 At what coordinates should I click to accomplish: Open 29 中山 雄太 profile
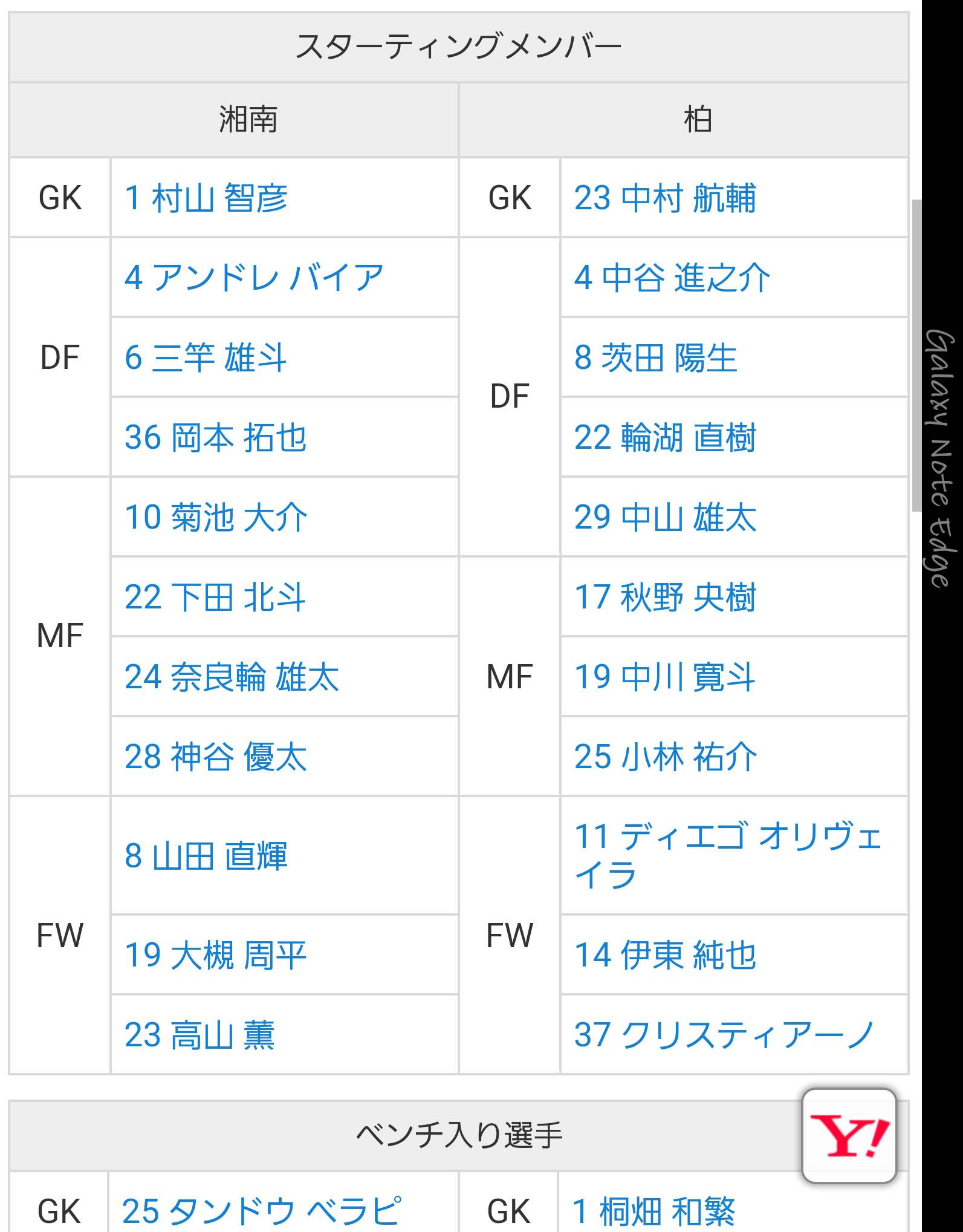[665, 517]
